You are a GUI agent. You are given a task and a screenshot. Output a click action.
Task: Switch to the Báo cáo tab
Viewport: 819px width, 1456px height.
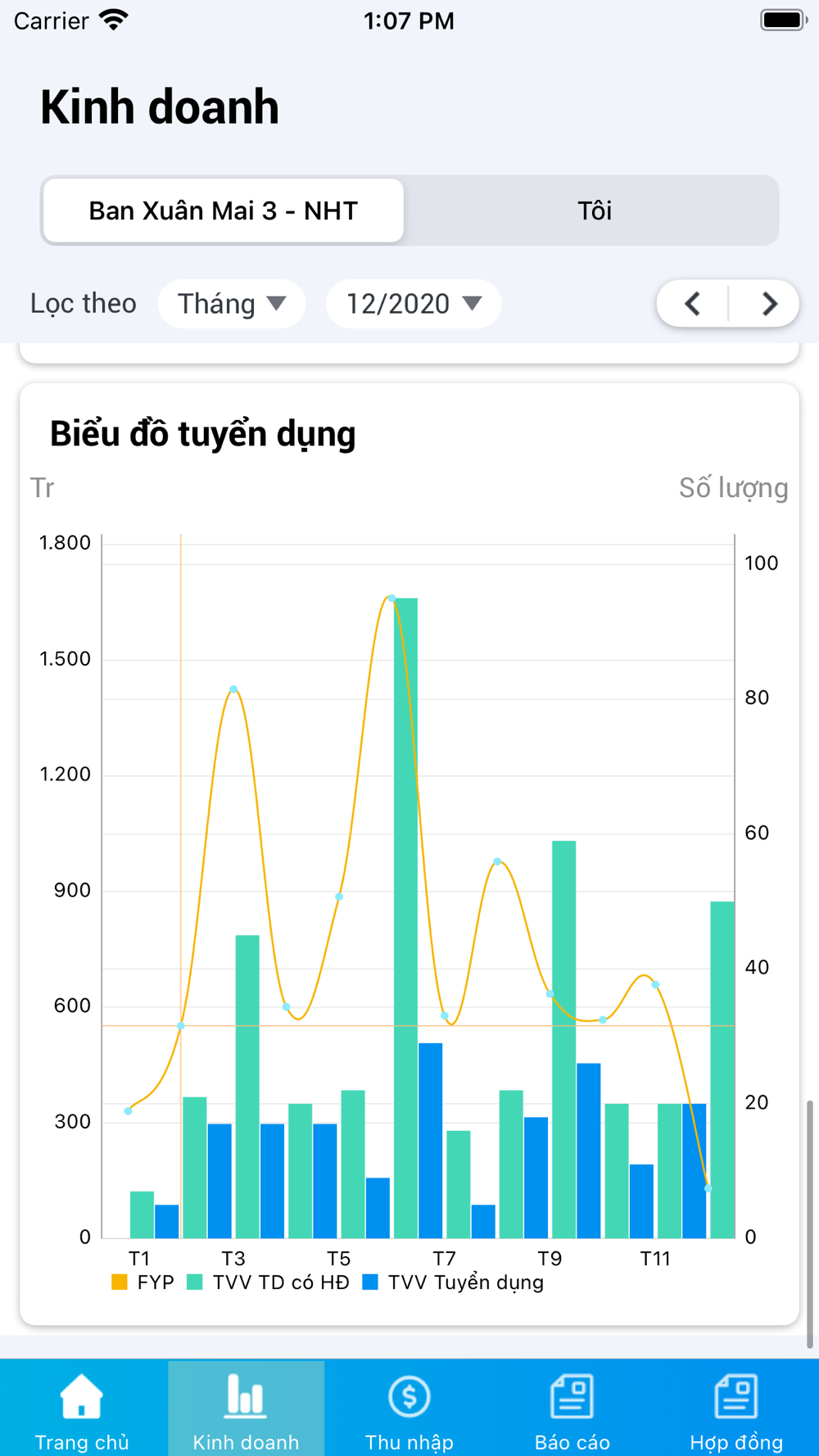(x=572, y=1409)
